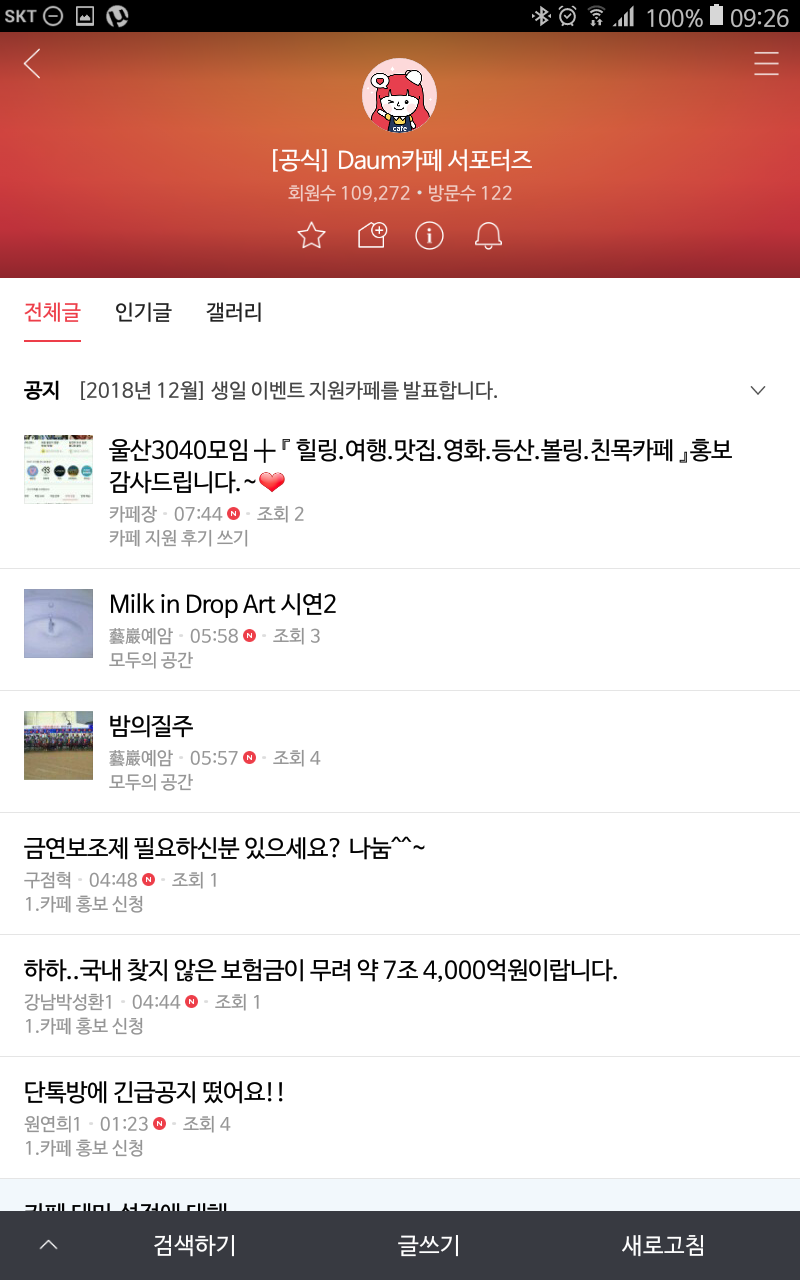Add cafe to favorites with star icon
800x1280 pixels.
pos(312,236)
